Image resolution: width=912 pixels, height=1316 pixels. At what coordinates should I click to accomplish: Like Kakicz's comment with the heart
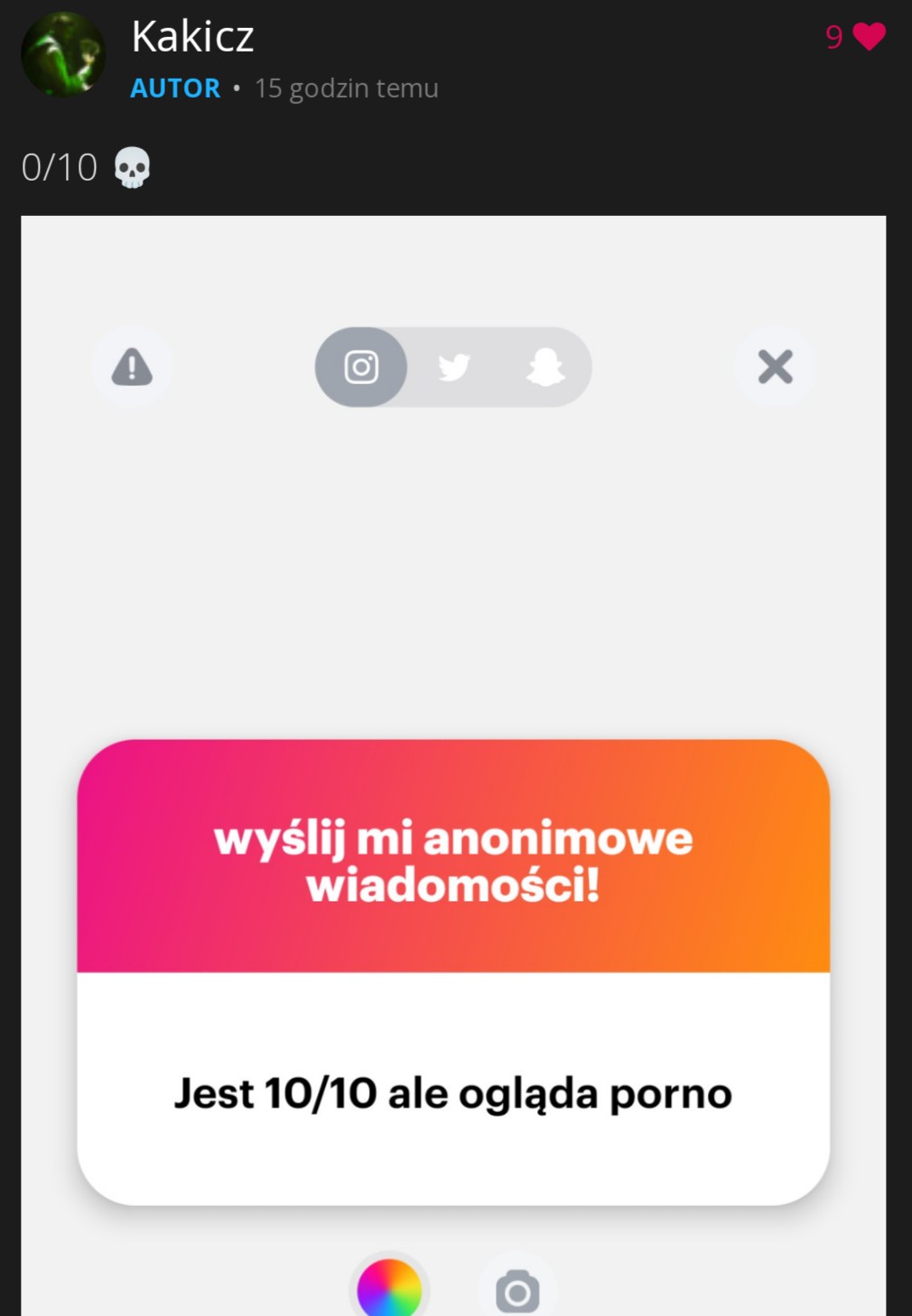[x=869, y=37]
